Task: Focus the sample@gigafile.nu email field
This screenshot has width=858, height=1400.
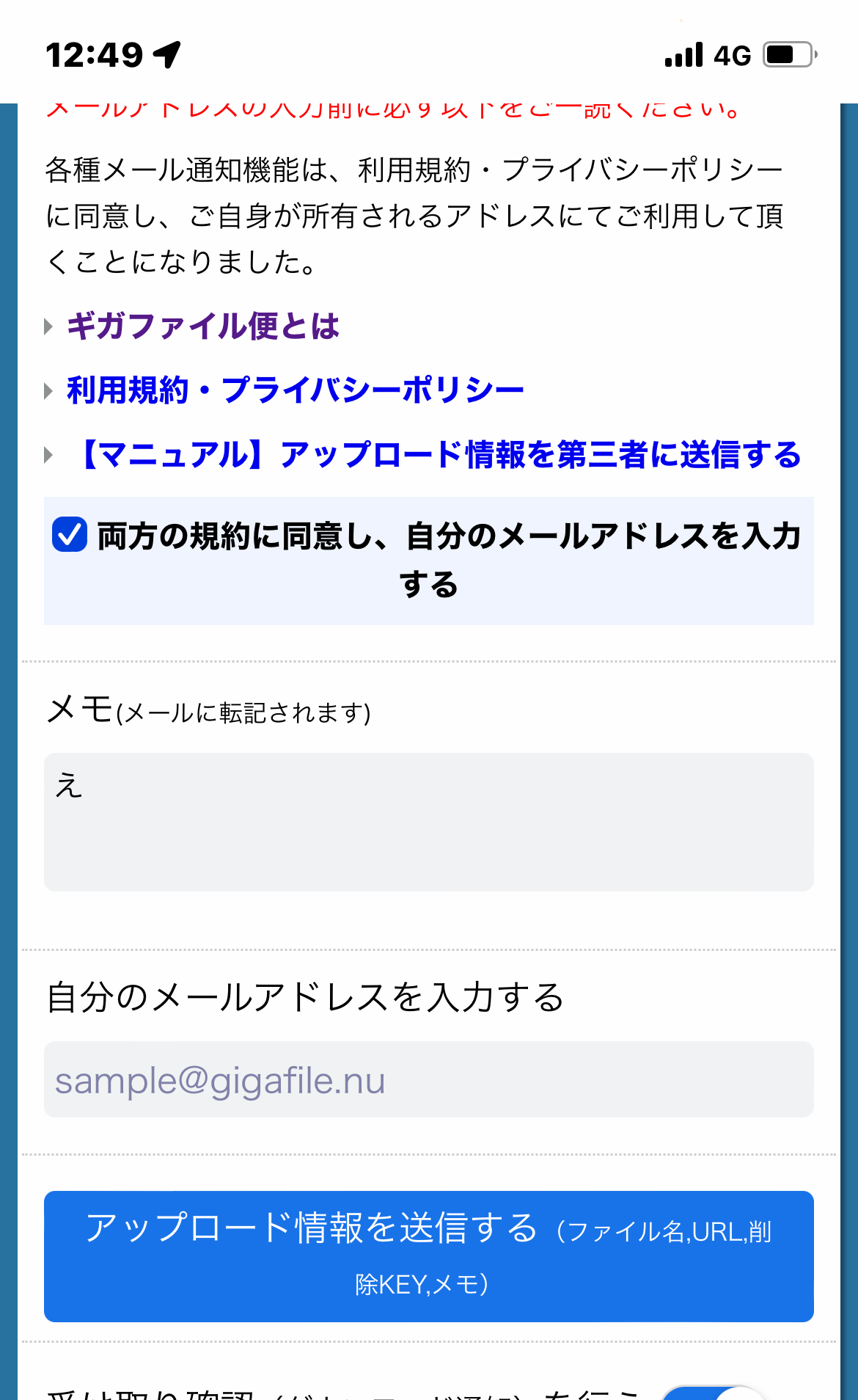Action: tap(428, 1080)
